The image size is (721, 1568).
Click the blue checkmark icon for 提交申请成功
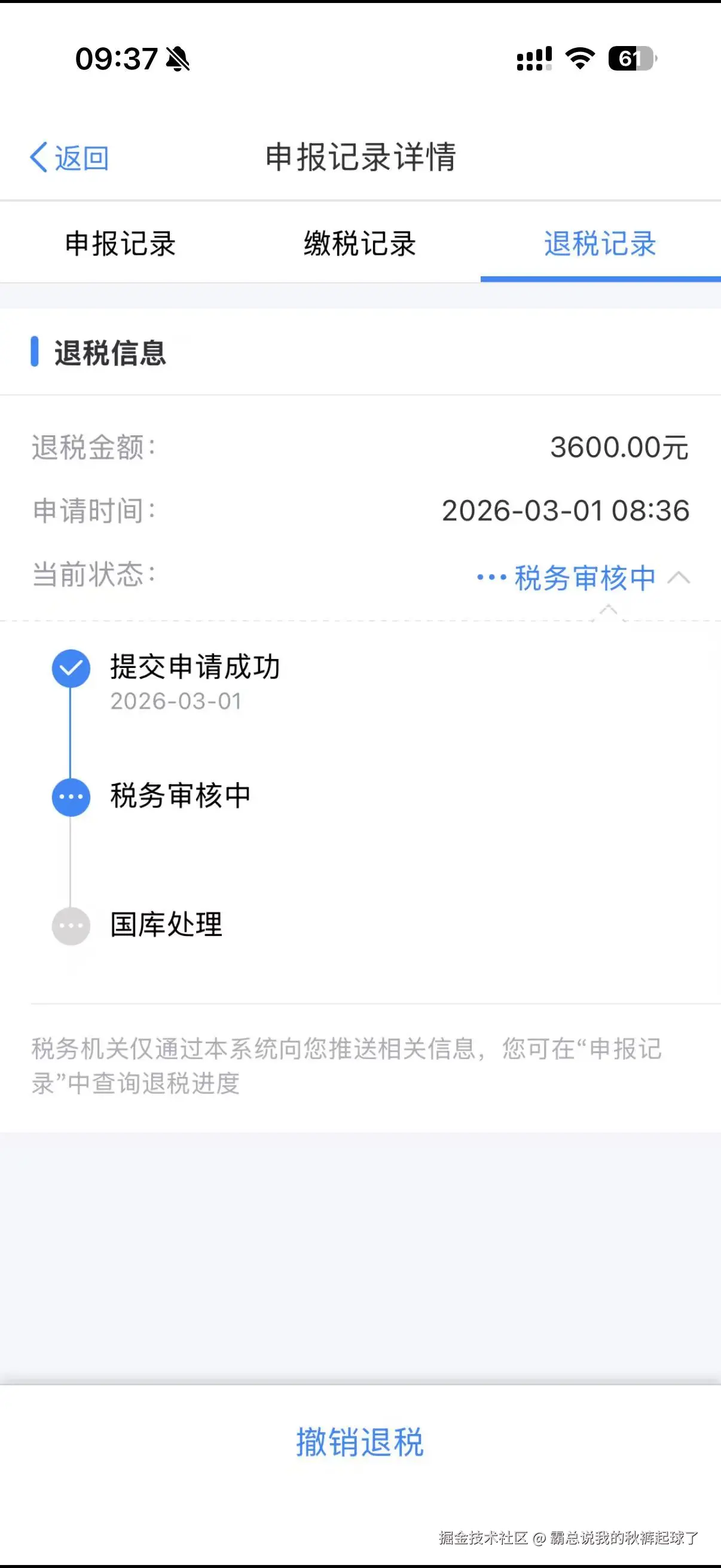[71, 669]
